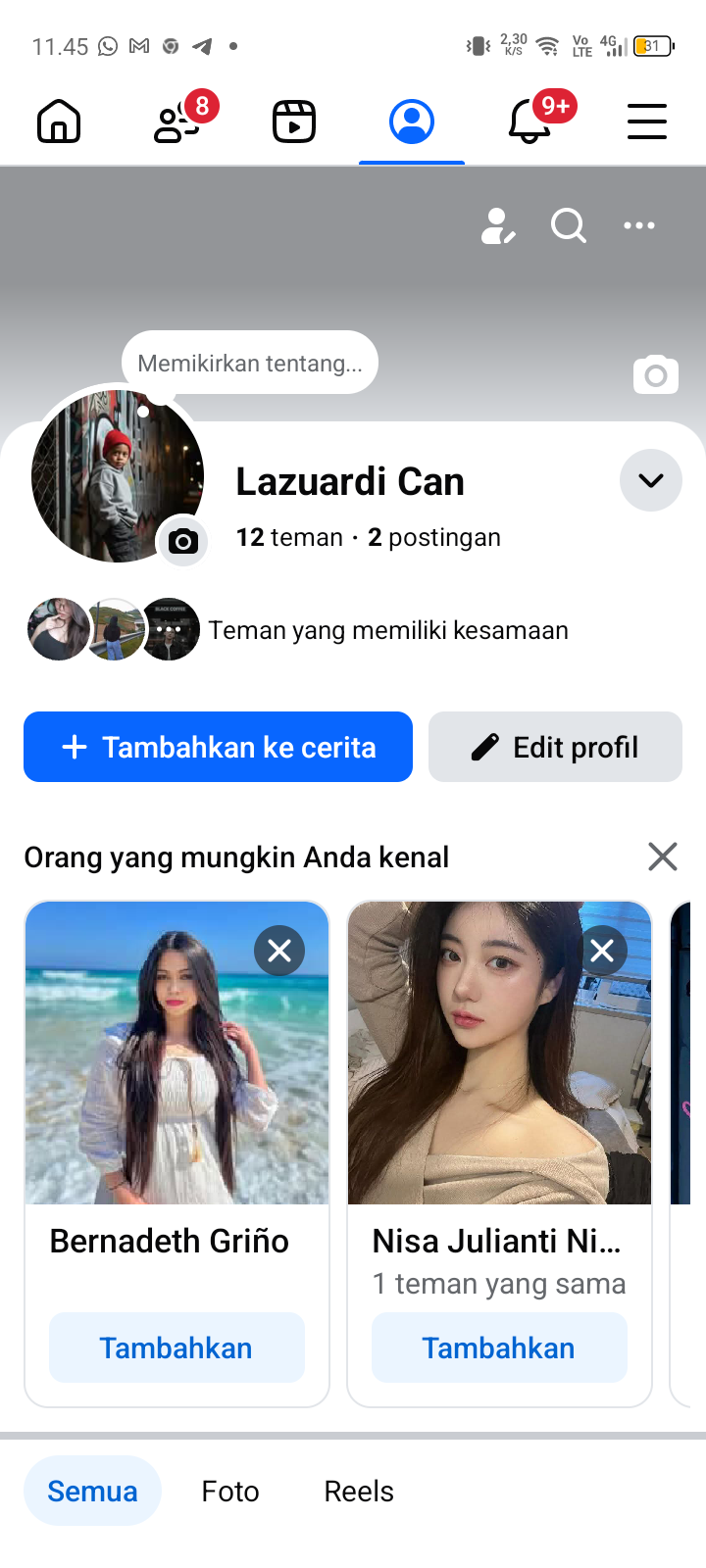Tap Tambahkan ke cerita

218,747
